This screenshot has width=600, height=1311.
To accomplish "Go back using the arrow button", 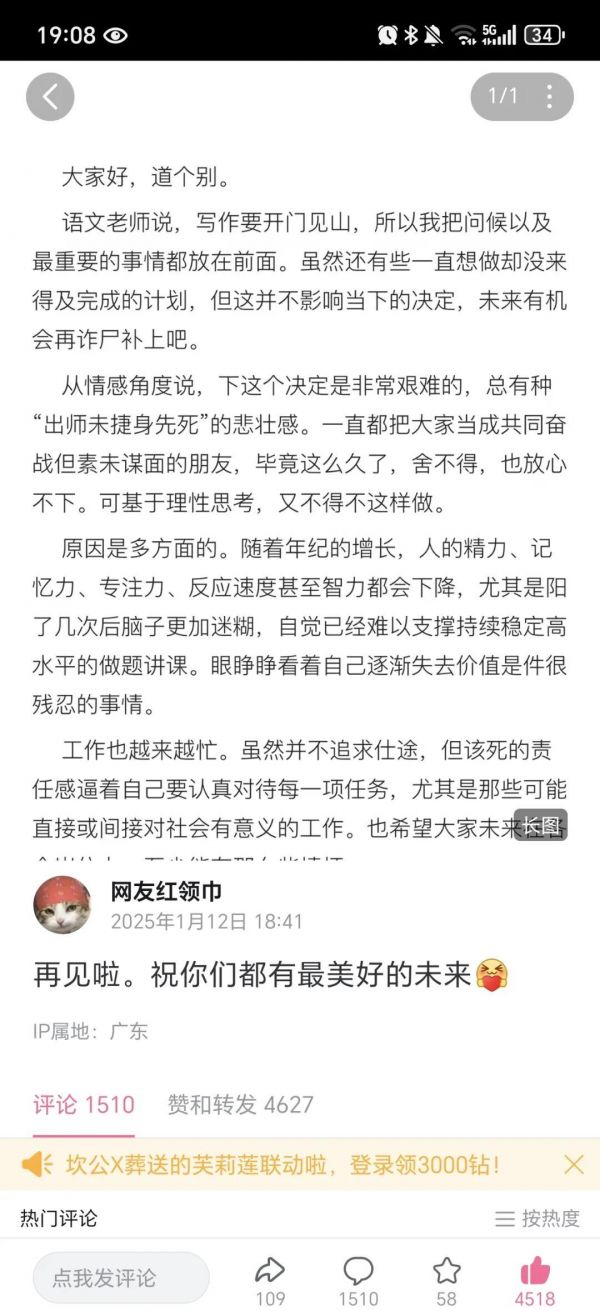I will pos(50,97).
